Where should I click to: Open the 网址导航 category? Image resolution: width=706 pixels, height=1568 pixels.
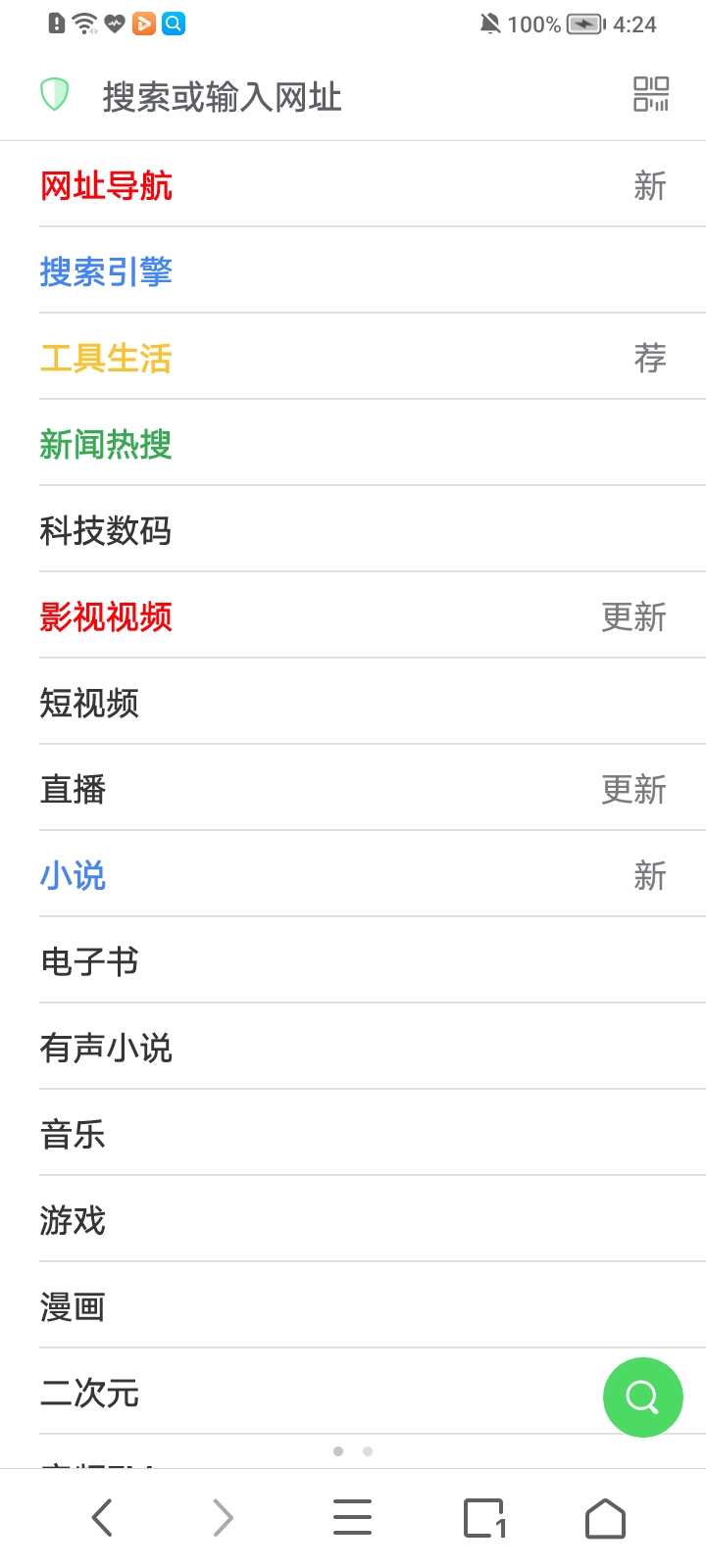(107, 185)
